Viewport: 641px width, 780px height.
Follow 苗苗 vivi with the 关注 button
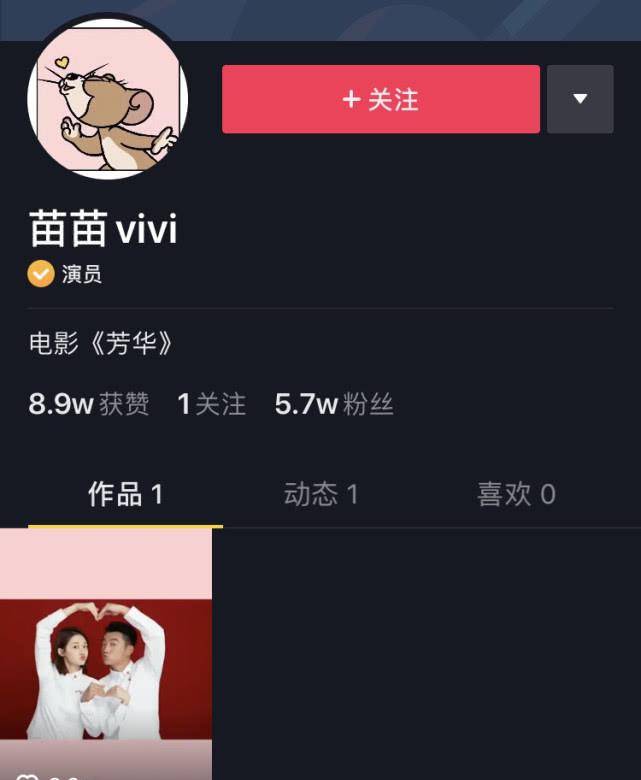coord(380,99)
